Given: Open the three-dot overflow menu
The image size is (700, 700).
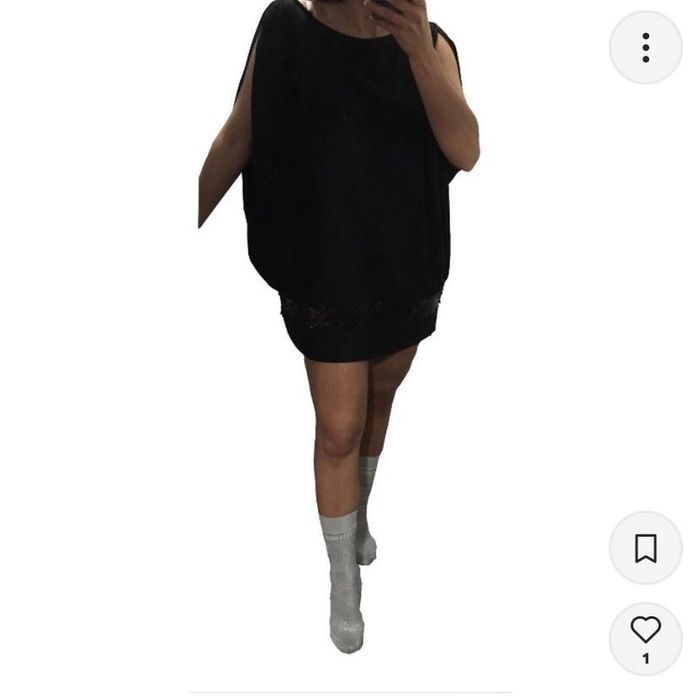Looking at the screenshot, I should click(645, 47).
